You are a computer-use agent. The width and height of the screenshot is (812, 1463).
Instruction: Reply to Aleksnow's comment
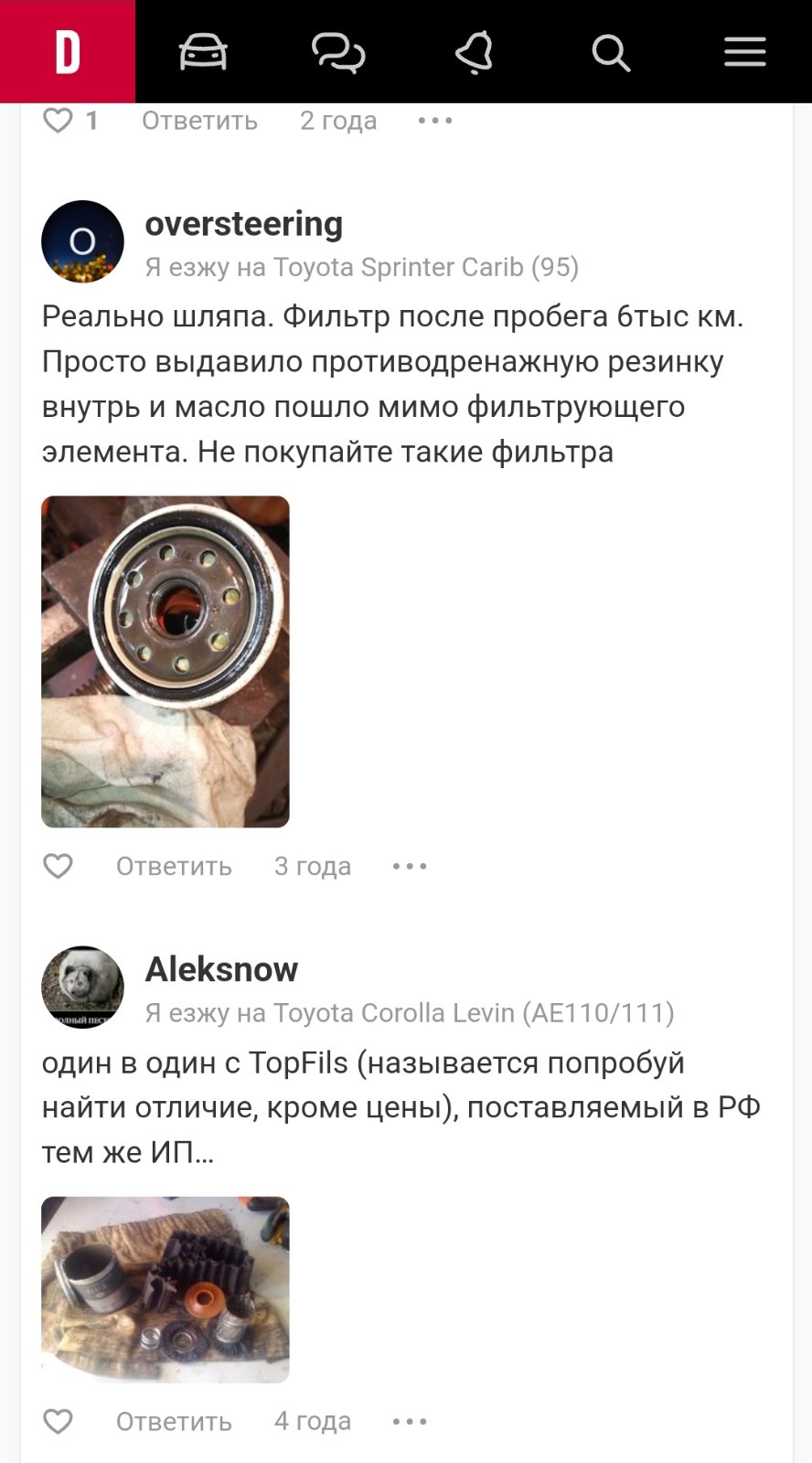coord(174,1421)
